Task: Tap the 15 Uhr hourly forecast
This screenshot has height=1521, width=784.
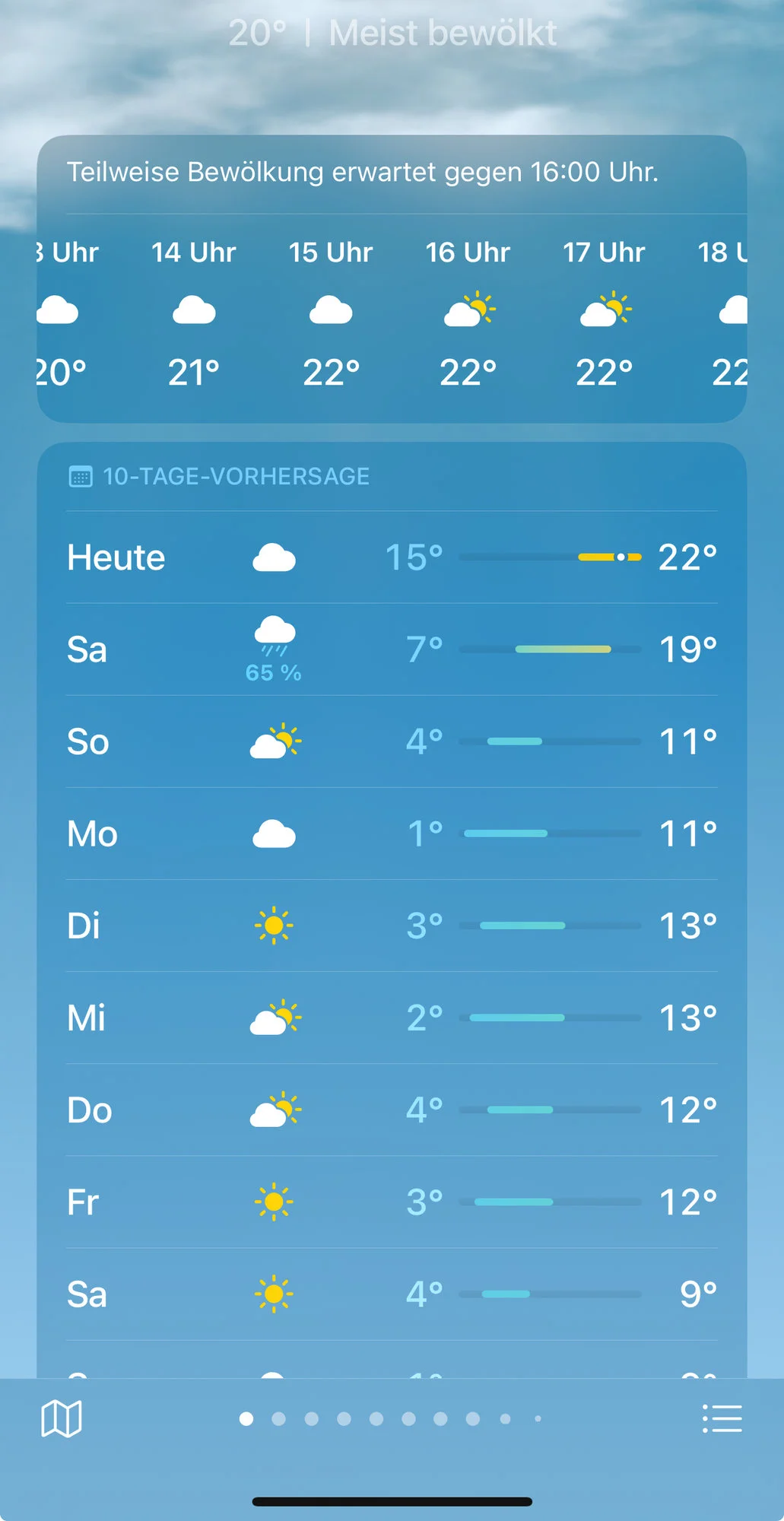Action: (331, 313)
